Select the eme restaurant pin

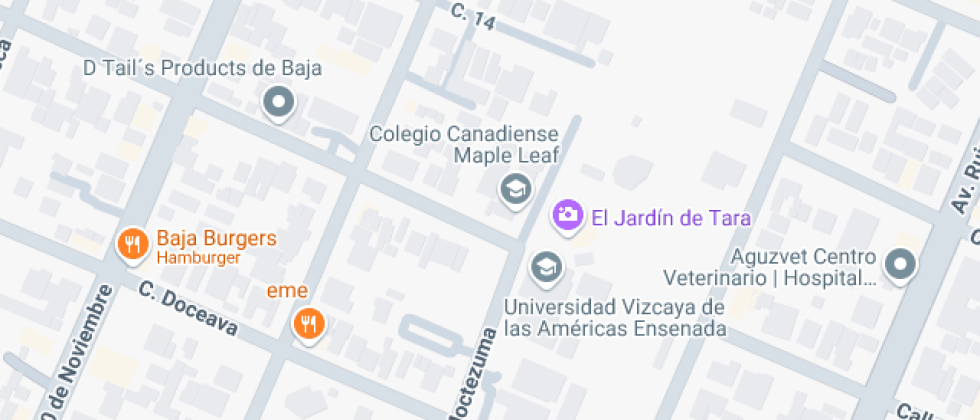pyautogui.click(x=309, y=325)
